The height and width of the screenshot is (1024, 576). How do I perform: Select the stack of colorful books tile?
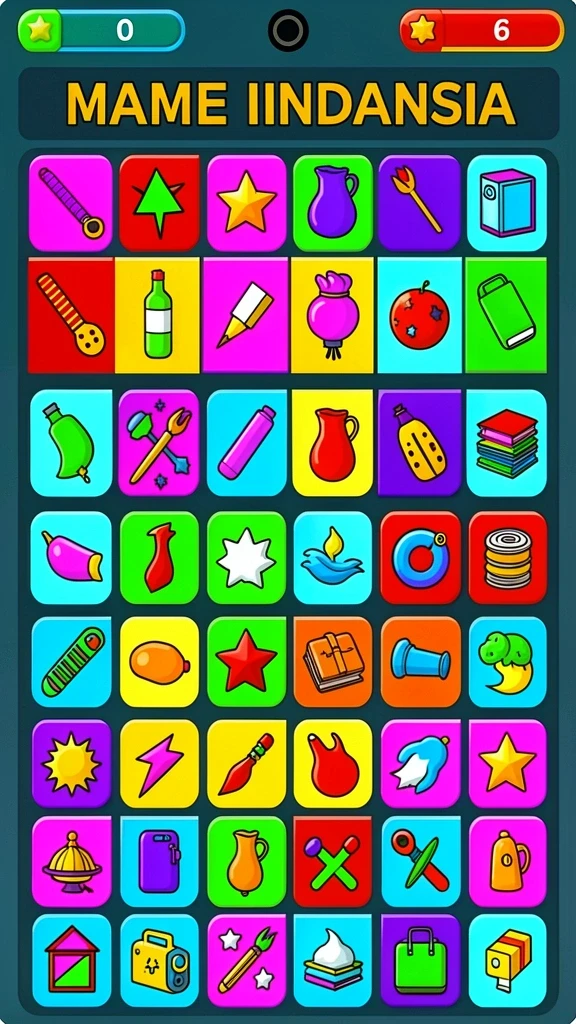(507, 442)
